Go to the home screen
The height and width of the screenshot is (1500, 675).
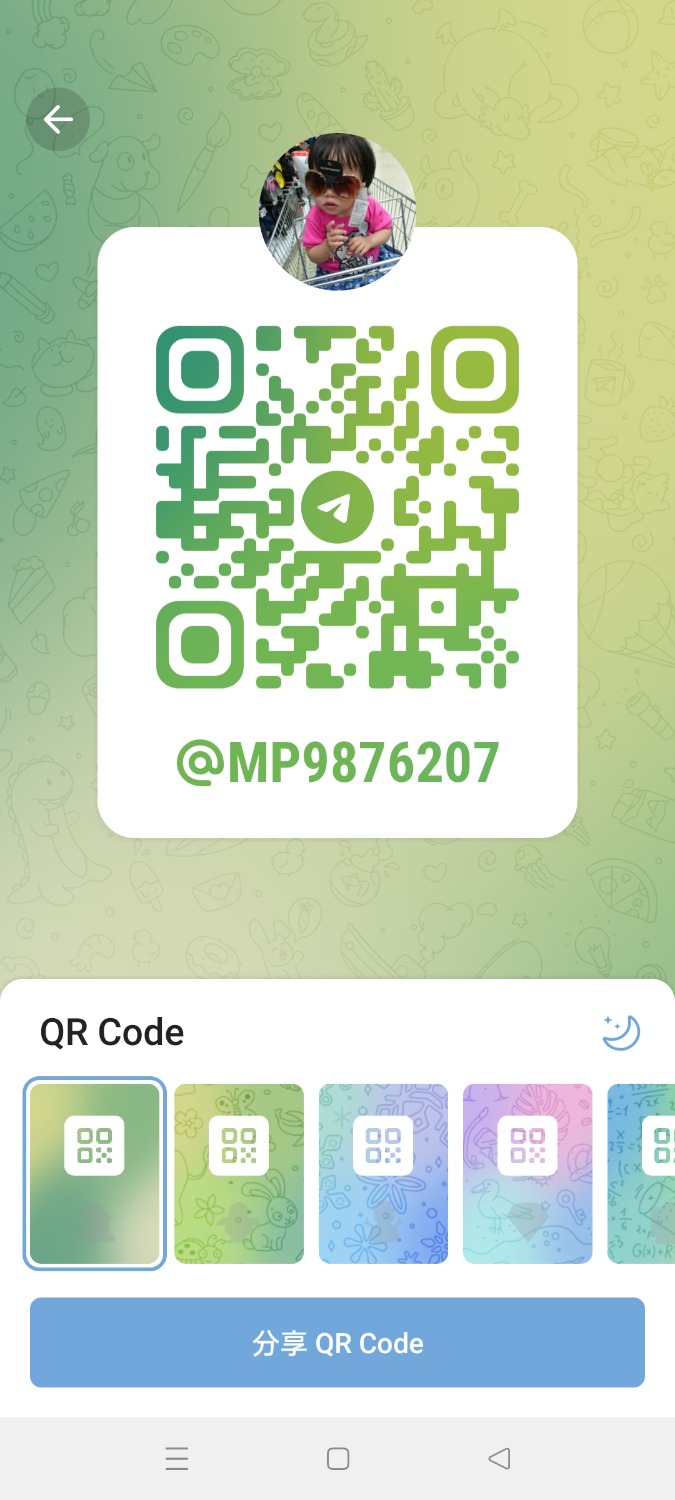click(x=338, y=1459)
